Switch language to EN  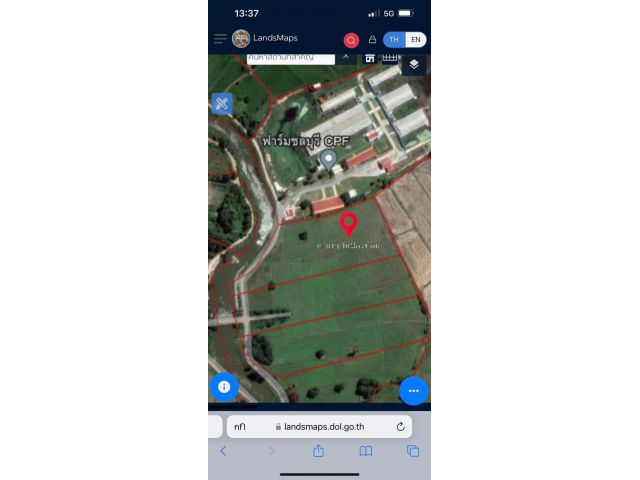click(x=416, y=40)
